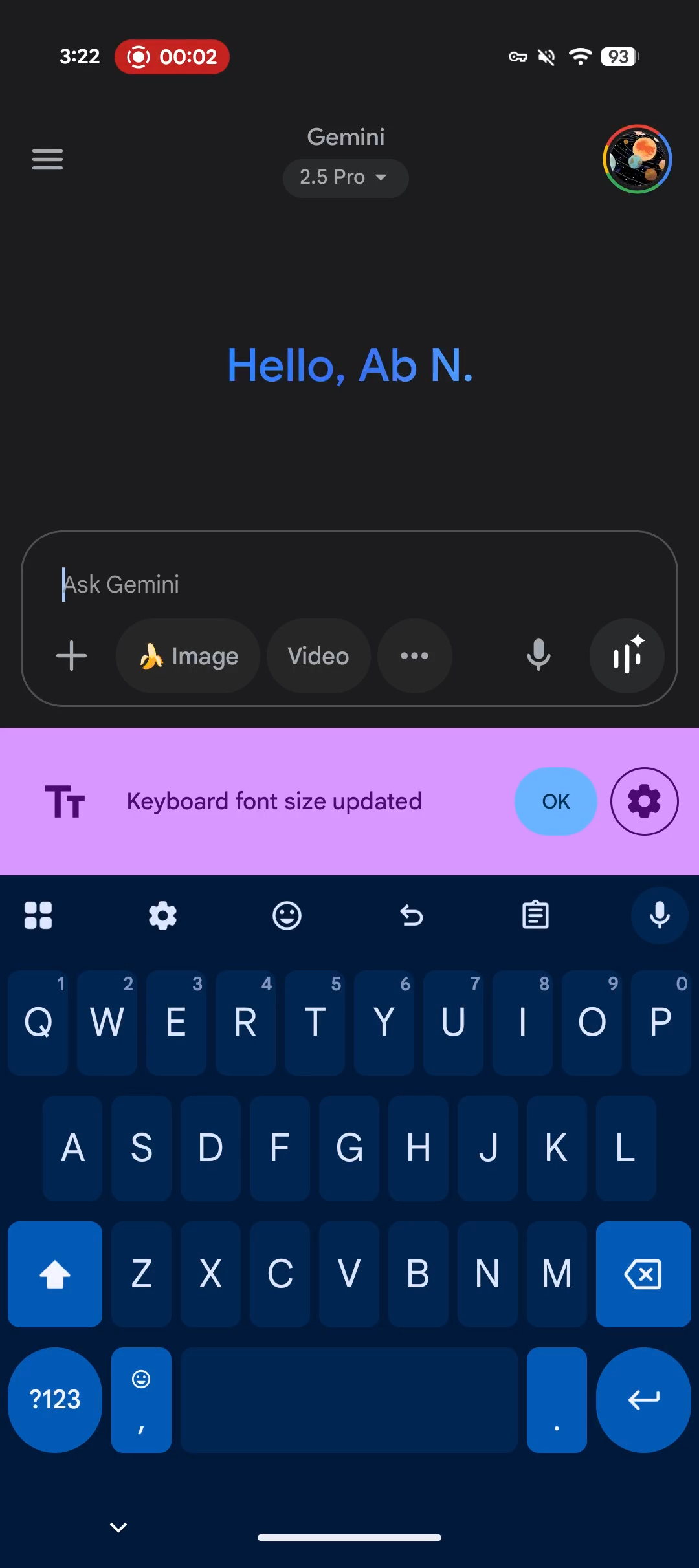Open keyboard settings from the keyboard toolbar
The width and height of the screenshot is (699, 1568).
(x=162, y=915)
